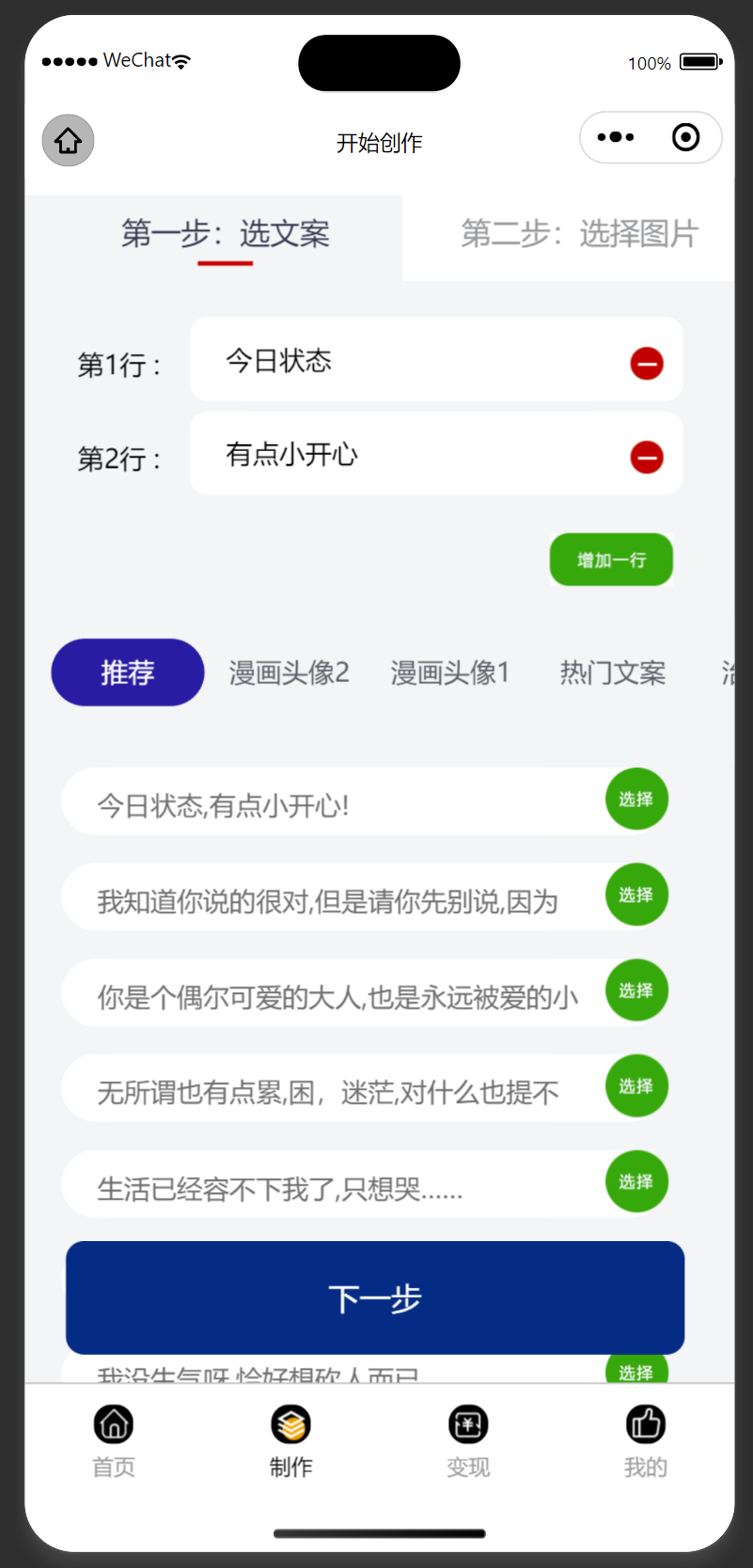Viewport: 753px width, 1568px height.
Task: Choose the copy 生活已经容不下我了,只想哭
Action: 636,1182
